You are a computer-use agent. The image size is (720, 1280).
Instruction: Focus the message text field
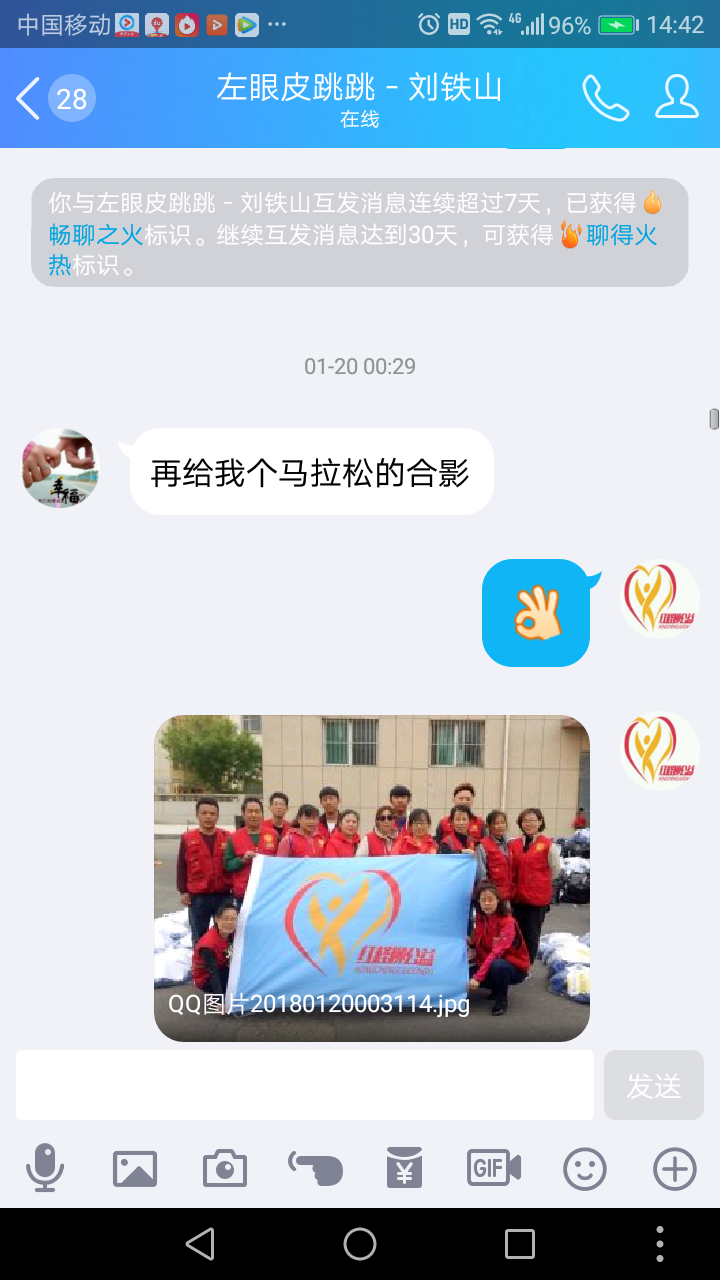pyautogui.click(x=305, y=1085)
